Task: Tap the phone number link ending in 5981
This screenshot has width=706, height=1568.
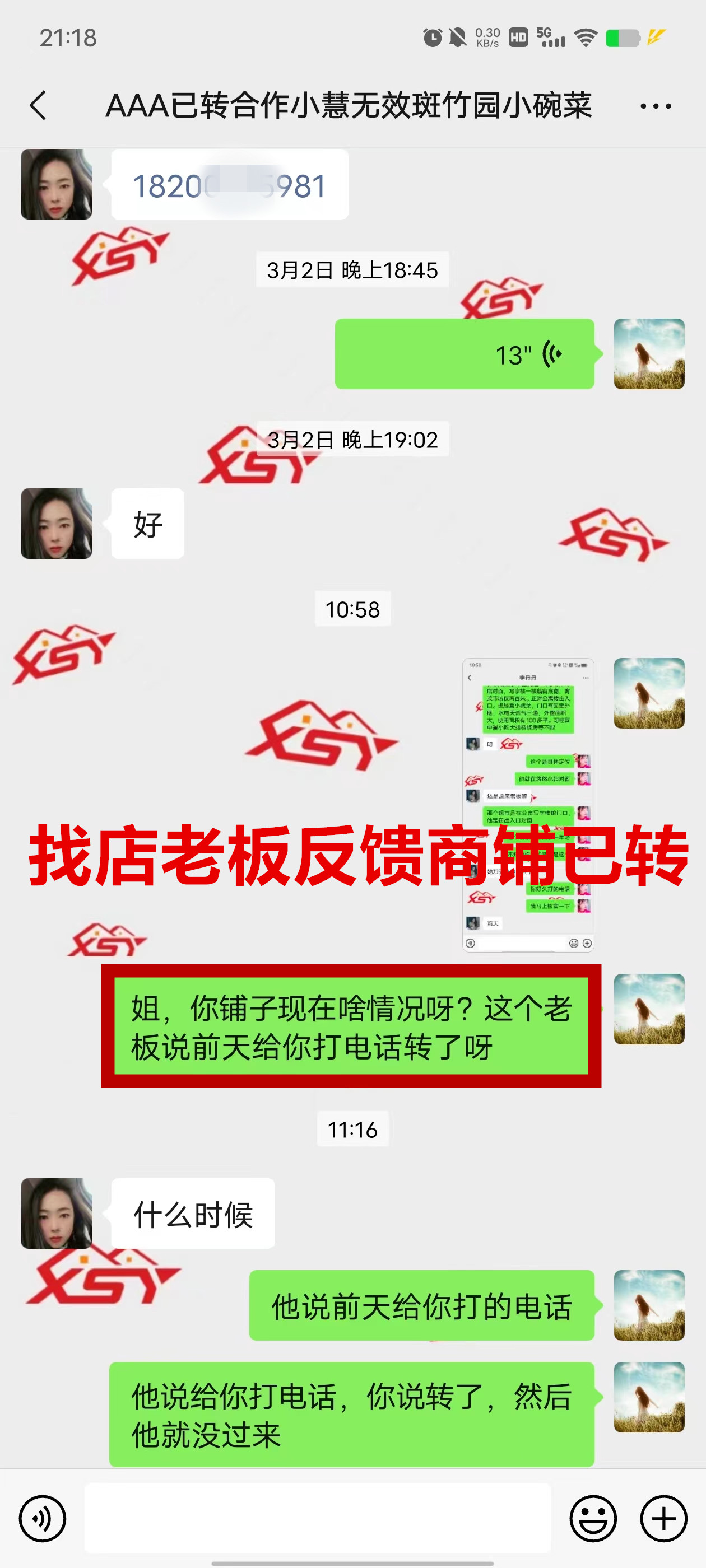Action: click(229, 186)
